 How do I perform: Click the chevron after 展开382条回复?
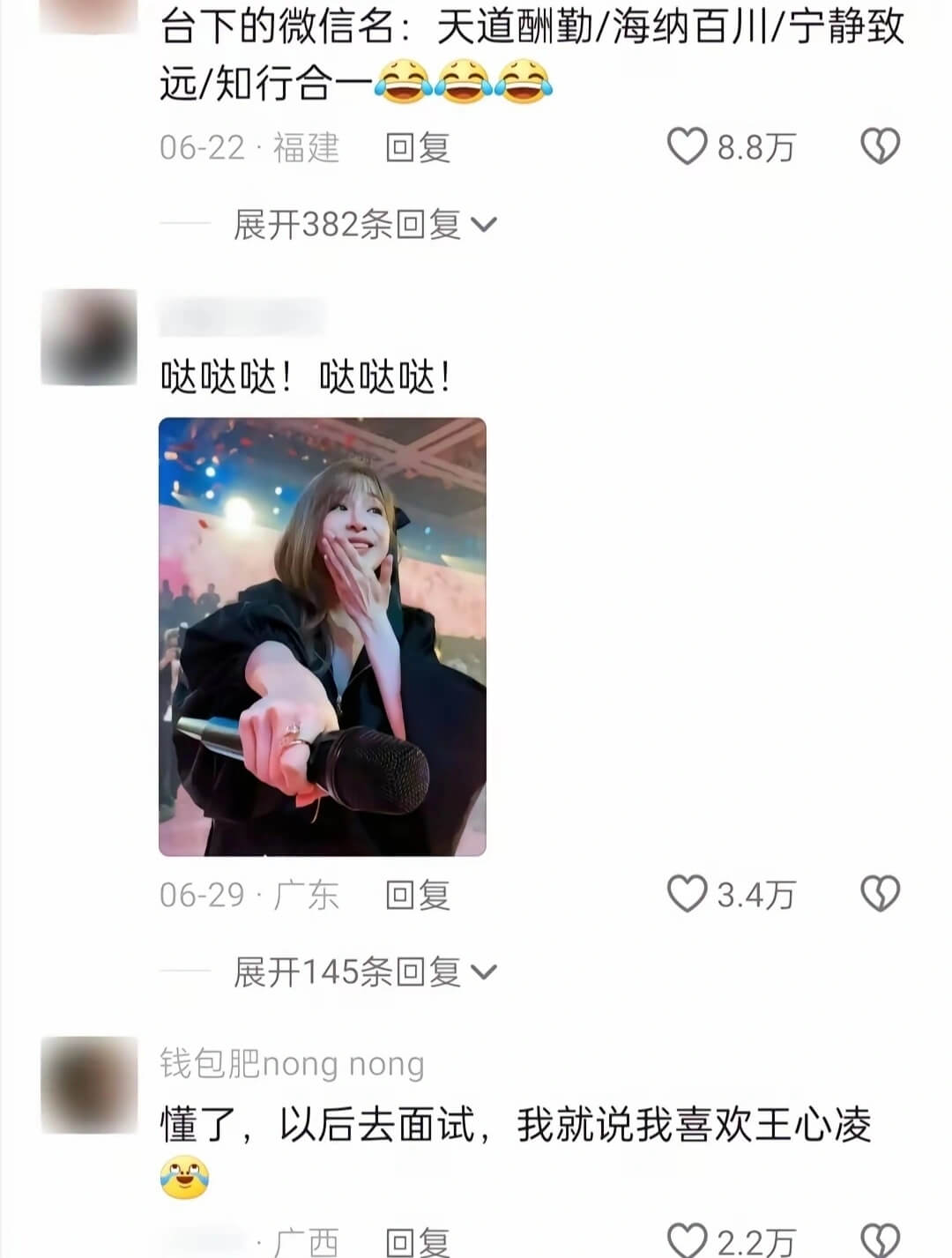484,225
